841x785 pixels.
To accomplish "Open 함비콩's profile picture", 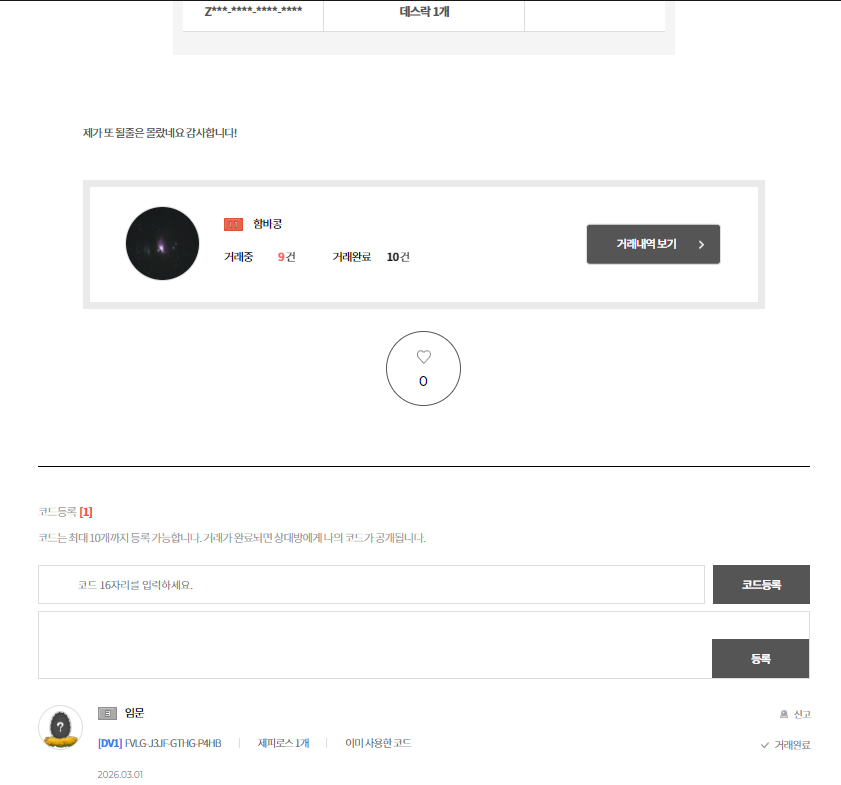I will 162,244.
